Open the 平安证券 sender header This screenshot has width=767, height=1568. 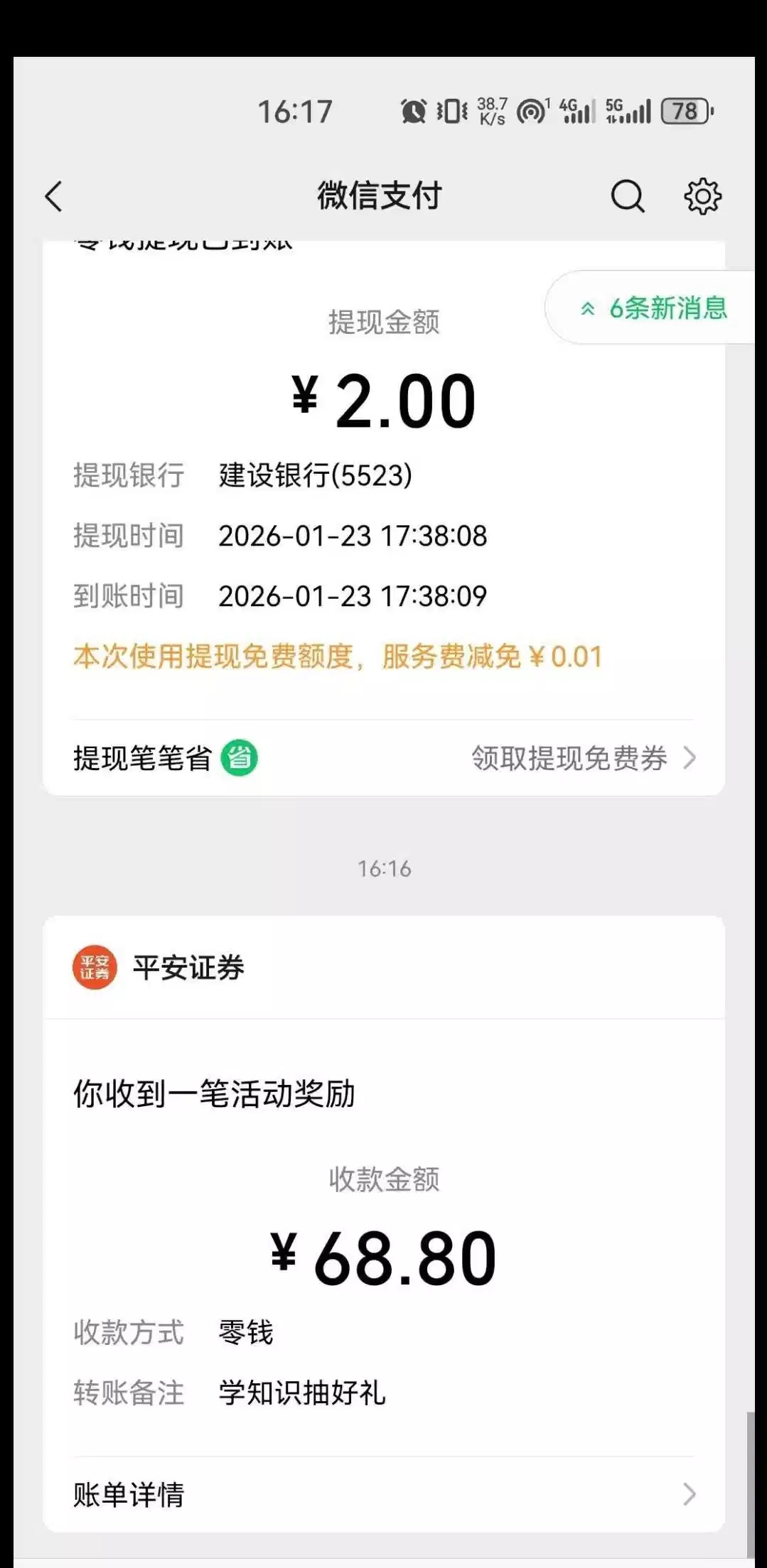[x=188, y=968]
